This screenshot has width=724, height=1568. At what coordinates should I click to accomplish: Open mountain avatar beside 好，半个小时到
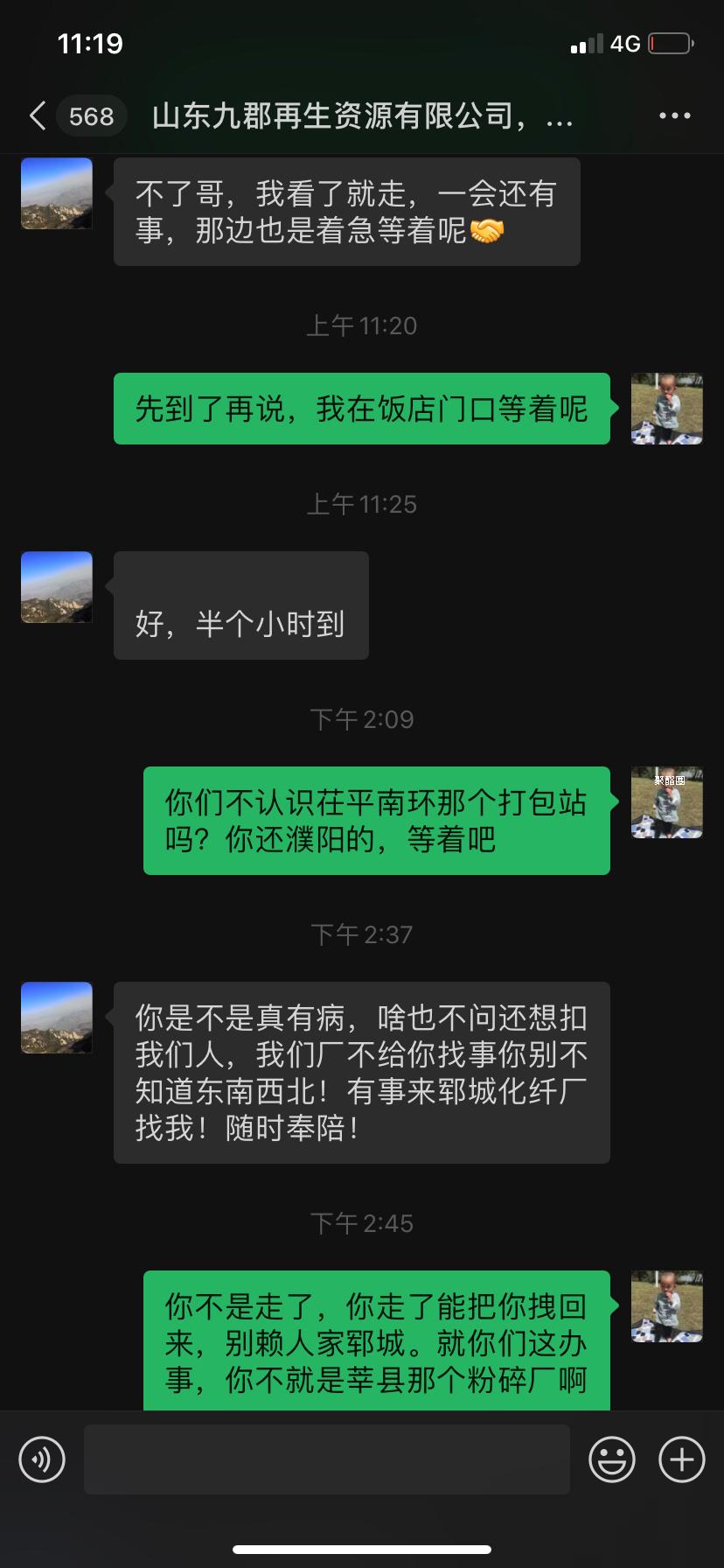(x=57, y=587)
